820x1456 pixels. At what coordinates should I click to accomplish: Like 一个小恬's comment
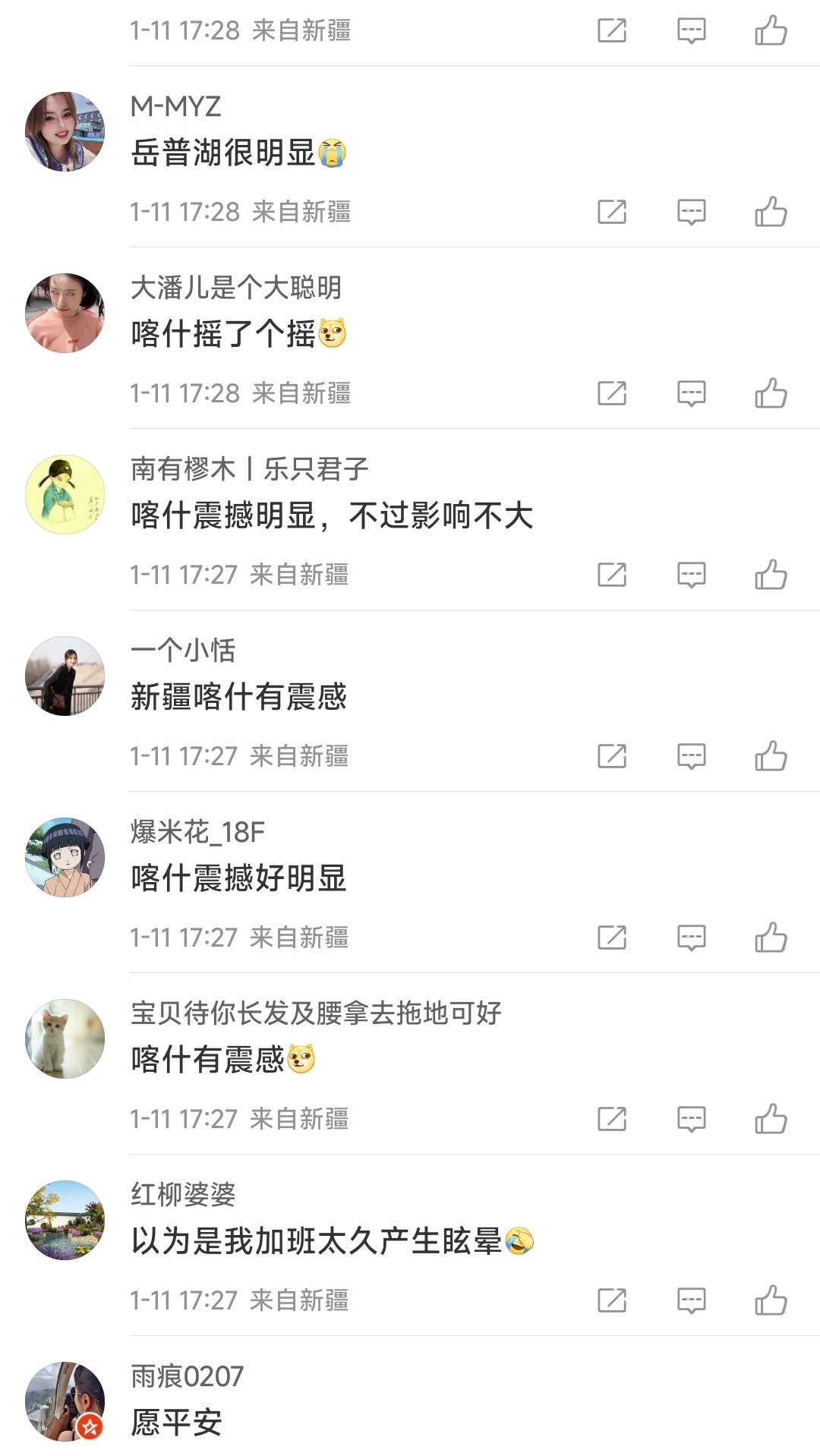click(771, 756)
